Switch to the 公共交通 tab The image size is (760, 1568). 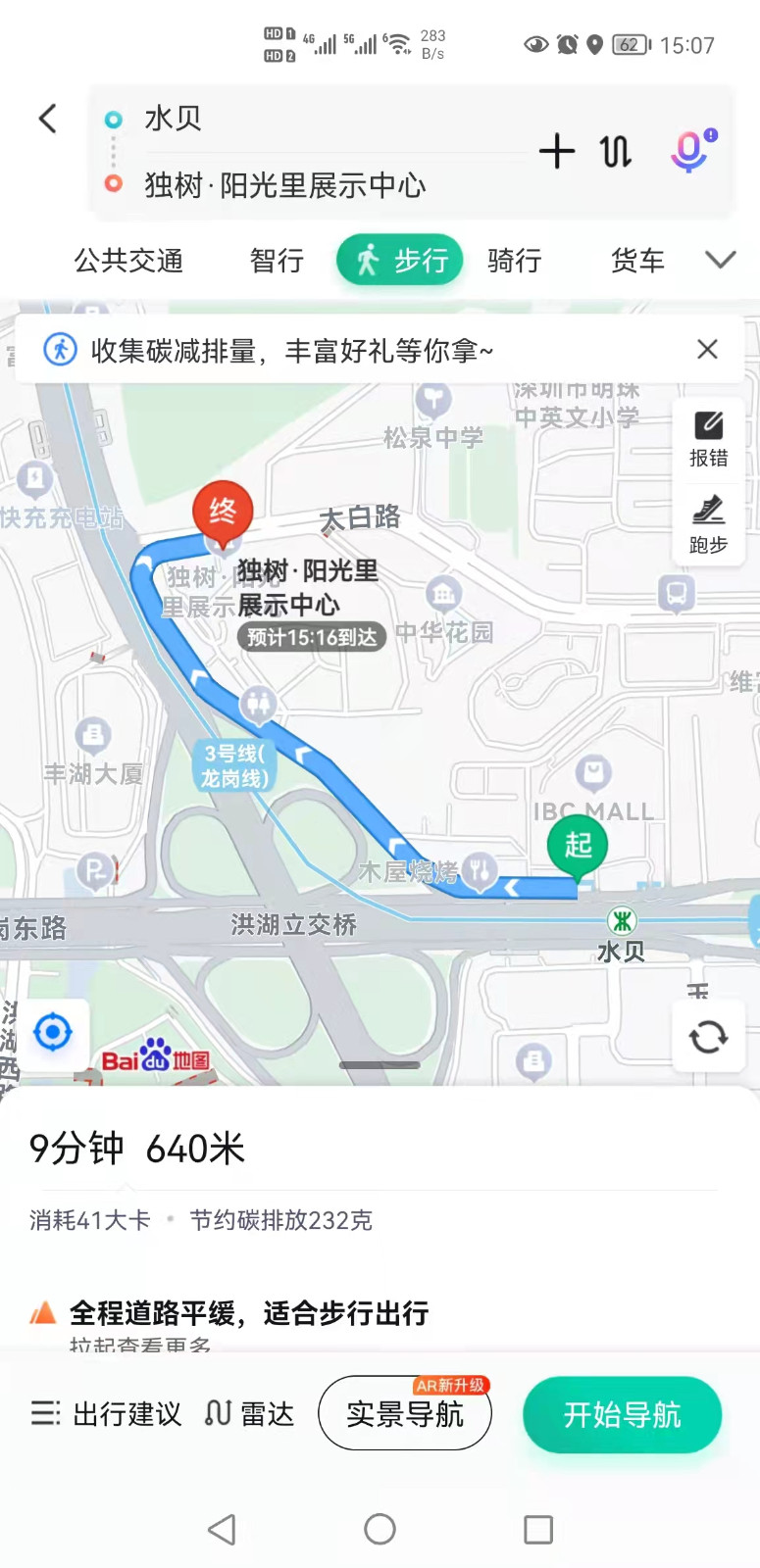coord(128,261)
